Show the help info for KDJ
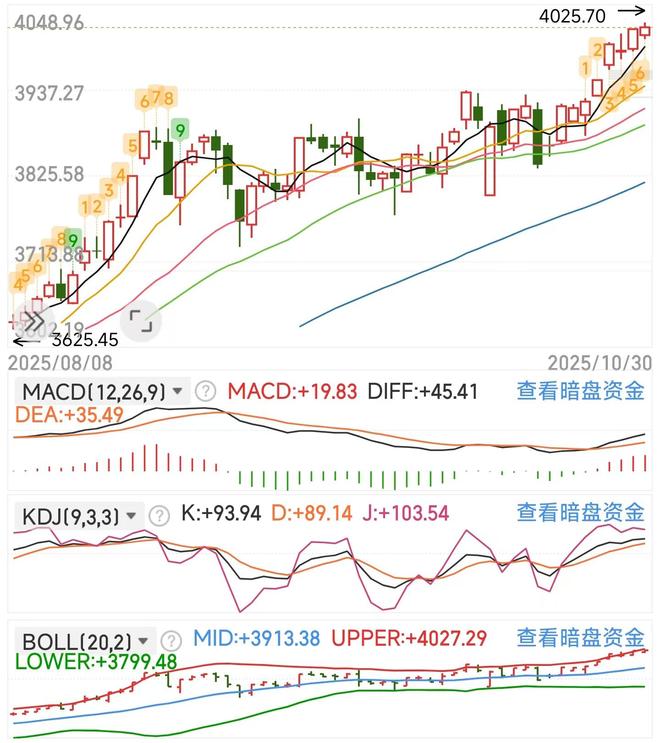The height and width of the screenshot is (743, 660). (x=159, y=515)
